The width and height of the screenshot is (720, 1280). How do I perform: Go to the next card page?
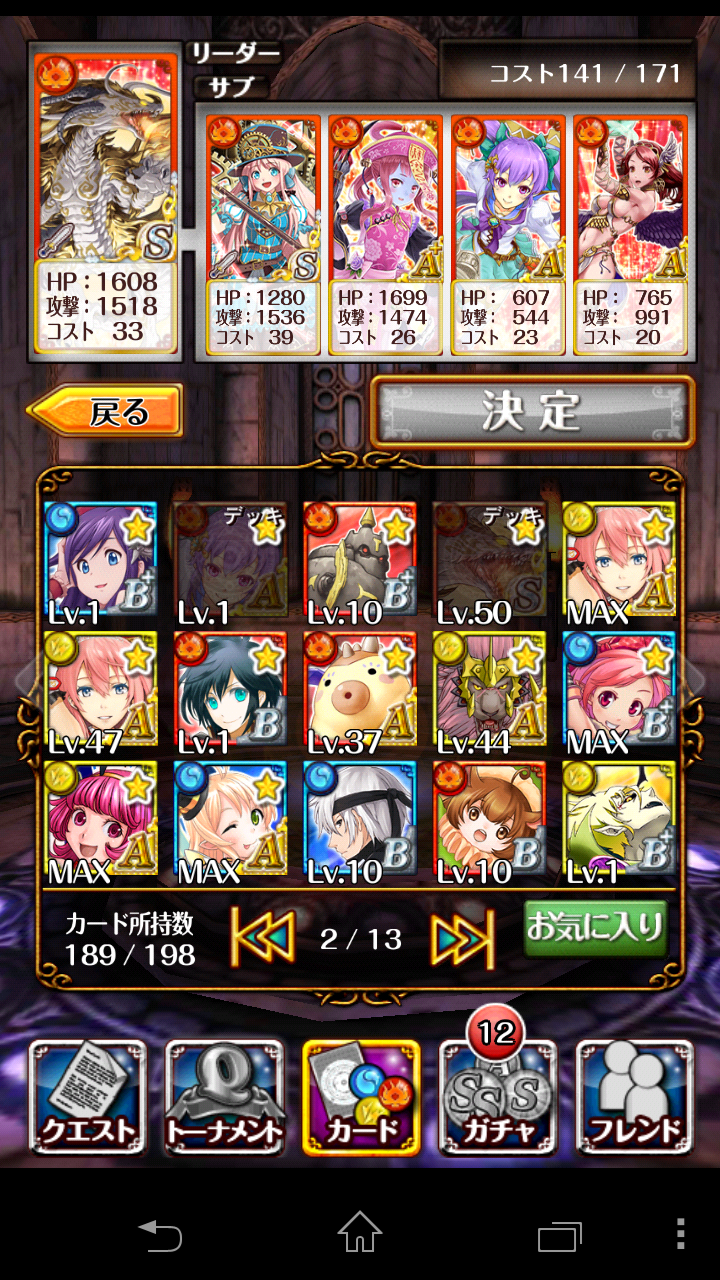pos(462,939)
